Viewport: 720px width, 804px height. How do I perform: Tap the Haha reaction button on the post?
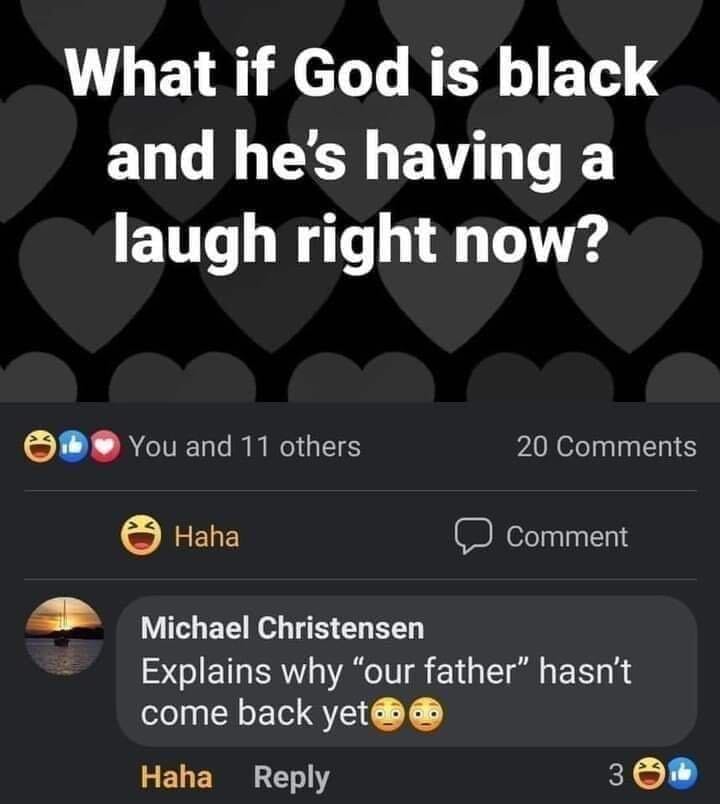point(181,536)
